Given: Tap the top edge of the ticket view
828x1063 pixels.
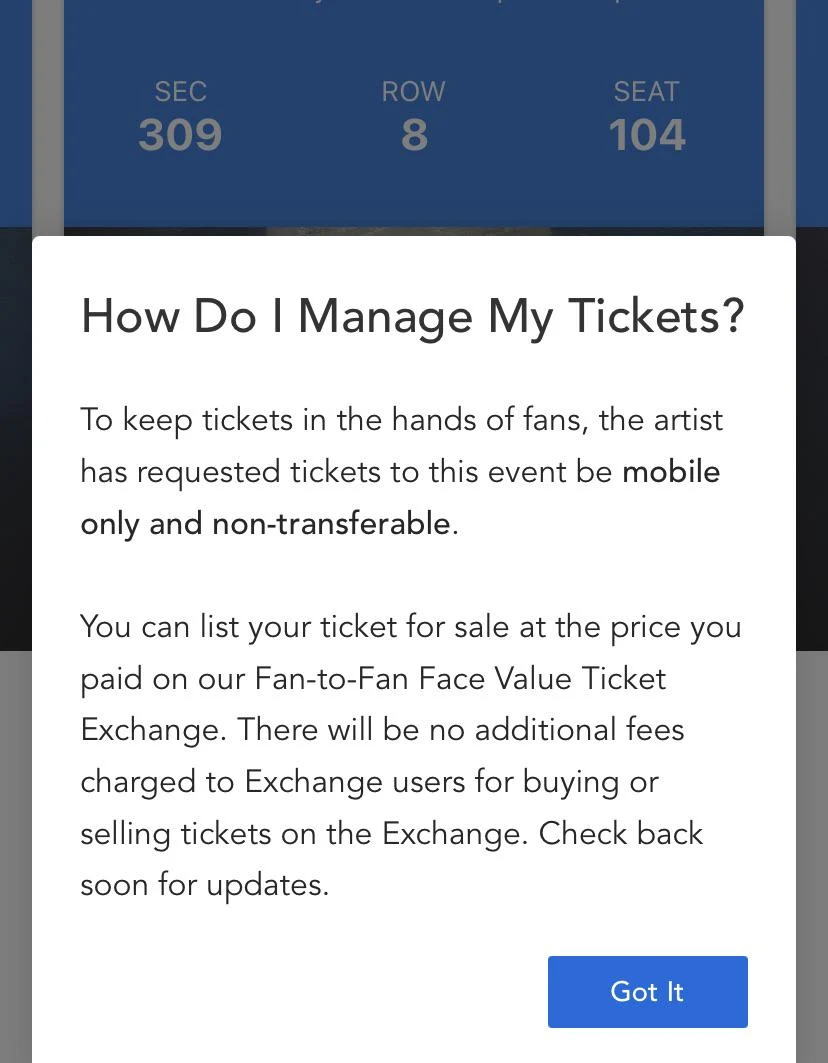Looking at the screenshot, I should coord(414,10).
